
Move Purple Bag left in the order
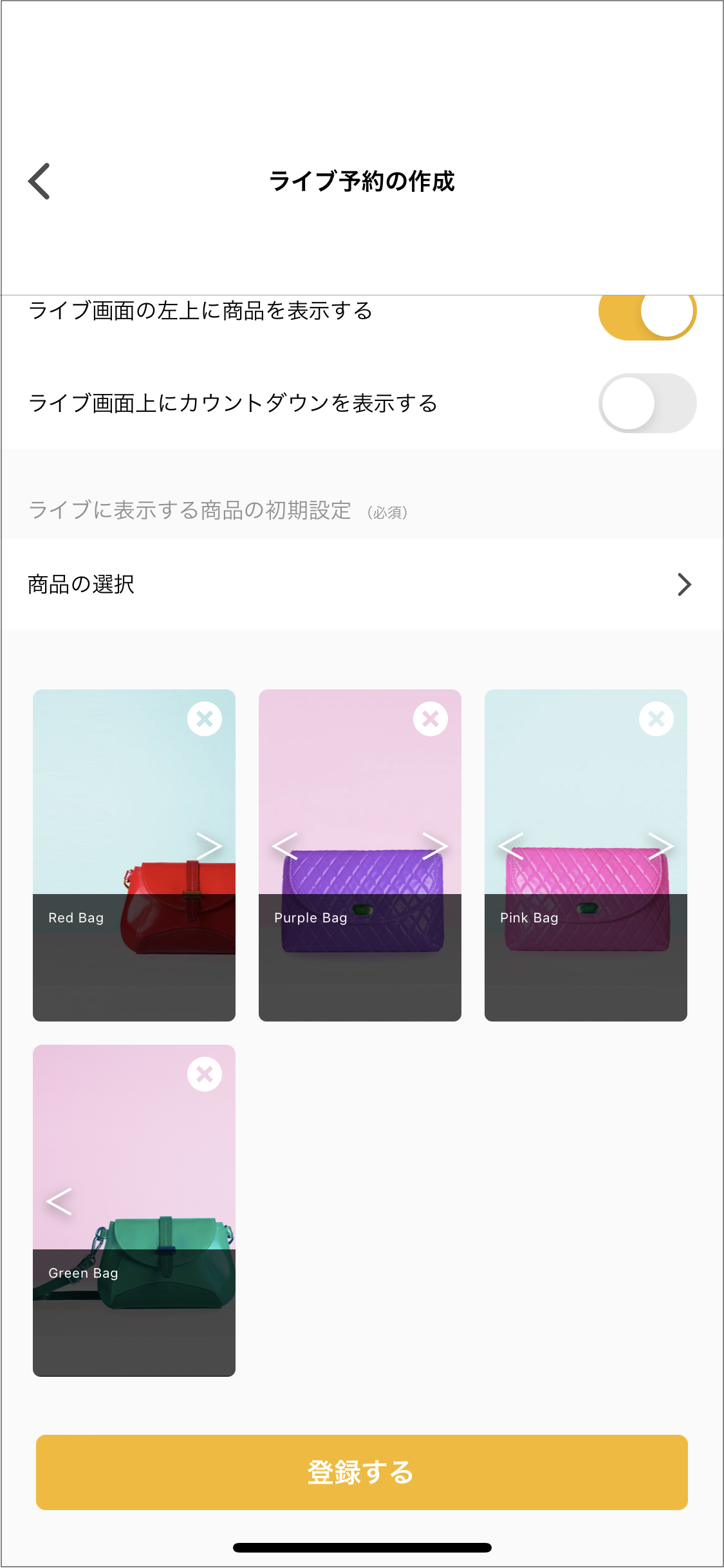pyautogui.click(x=285, y=846)
